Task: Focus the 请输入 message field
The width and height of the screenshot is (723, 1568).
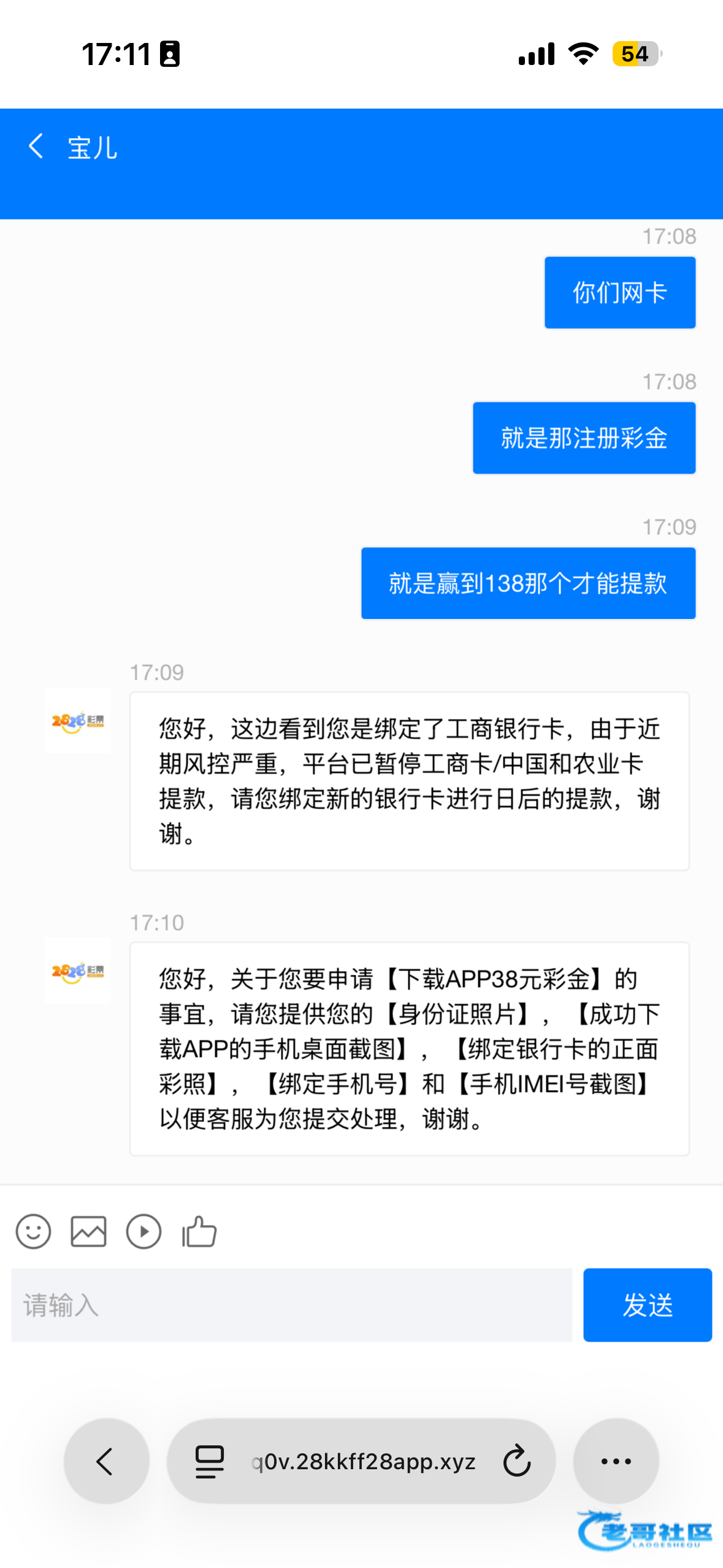Action: [292, 1305]
